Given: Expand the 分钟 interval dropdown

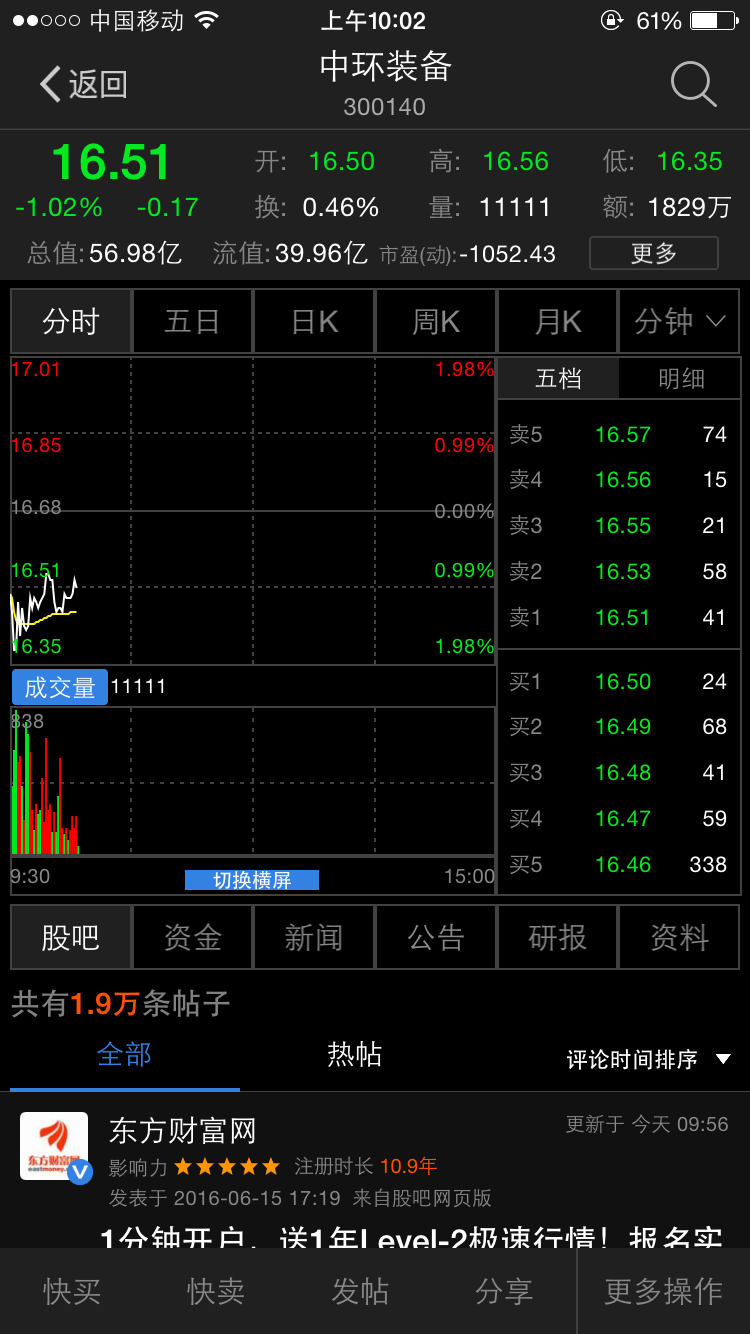Looking at the screenshot, I should 680,321.
